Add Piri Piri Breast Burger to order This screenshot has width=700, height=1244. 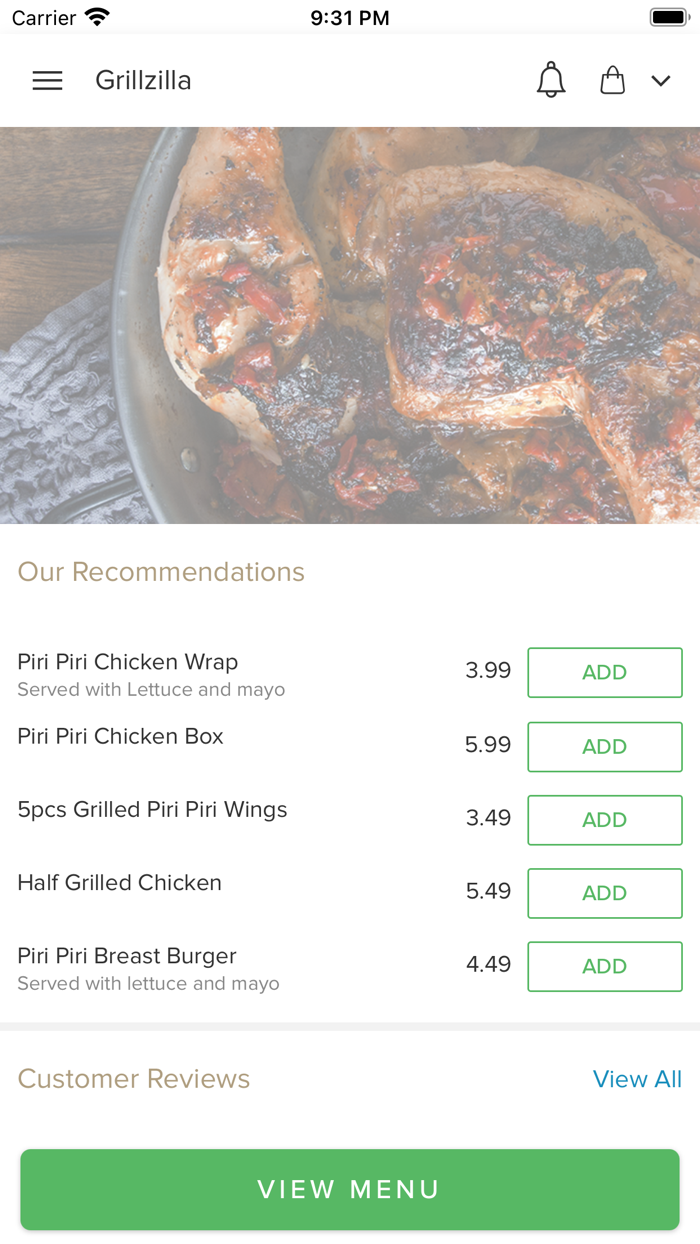(x=604, y=966)
